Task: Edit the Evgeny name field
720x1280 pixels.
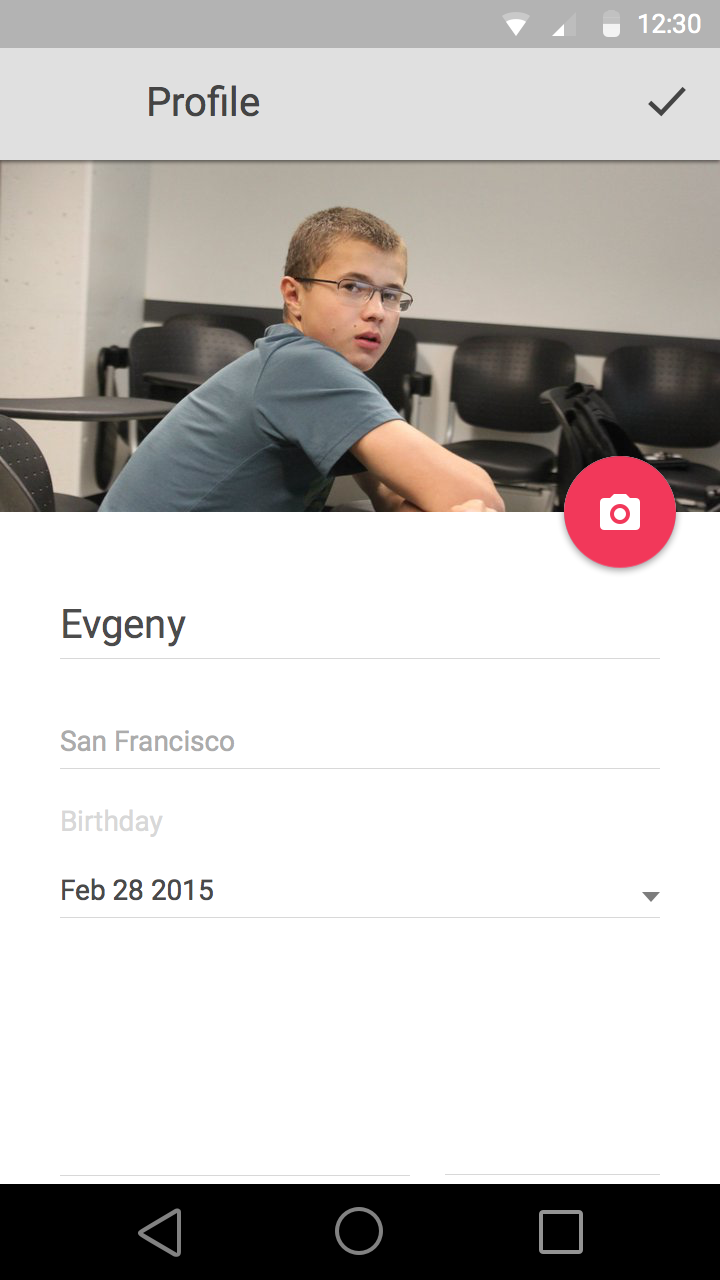Action: coord(360,625)
